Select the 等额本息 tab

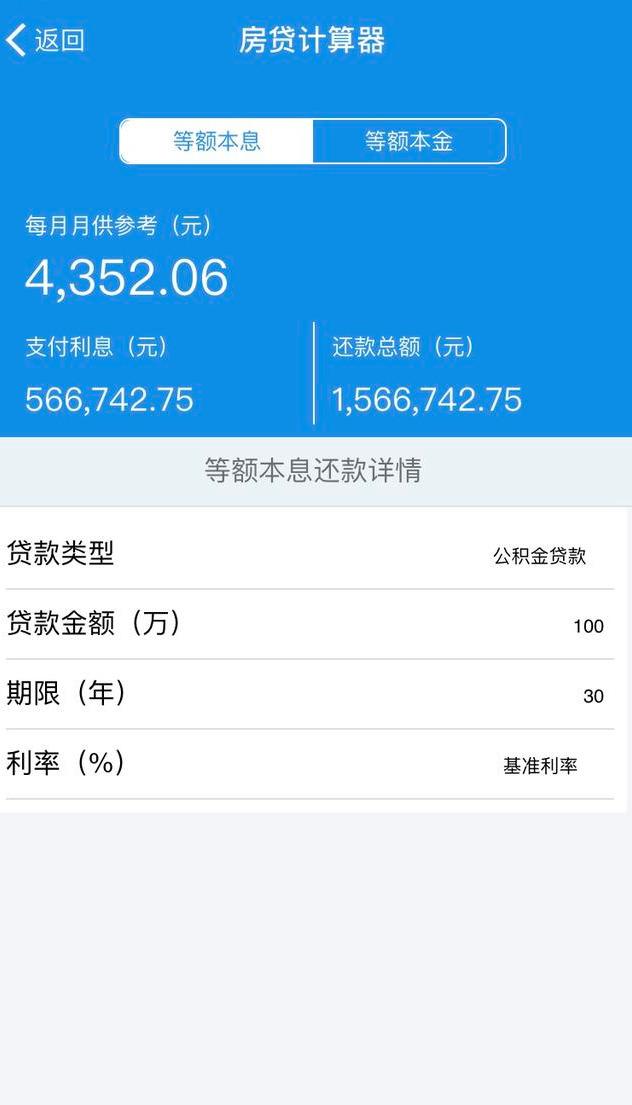tap(216, 141)
